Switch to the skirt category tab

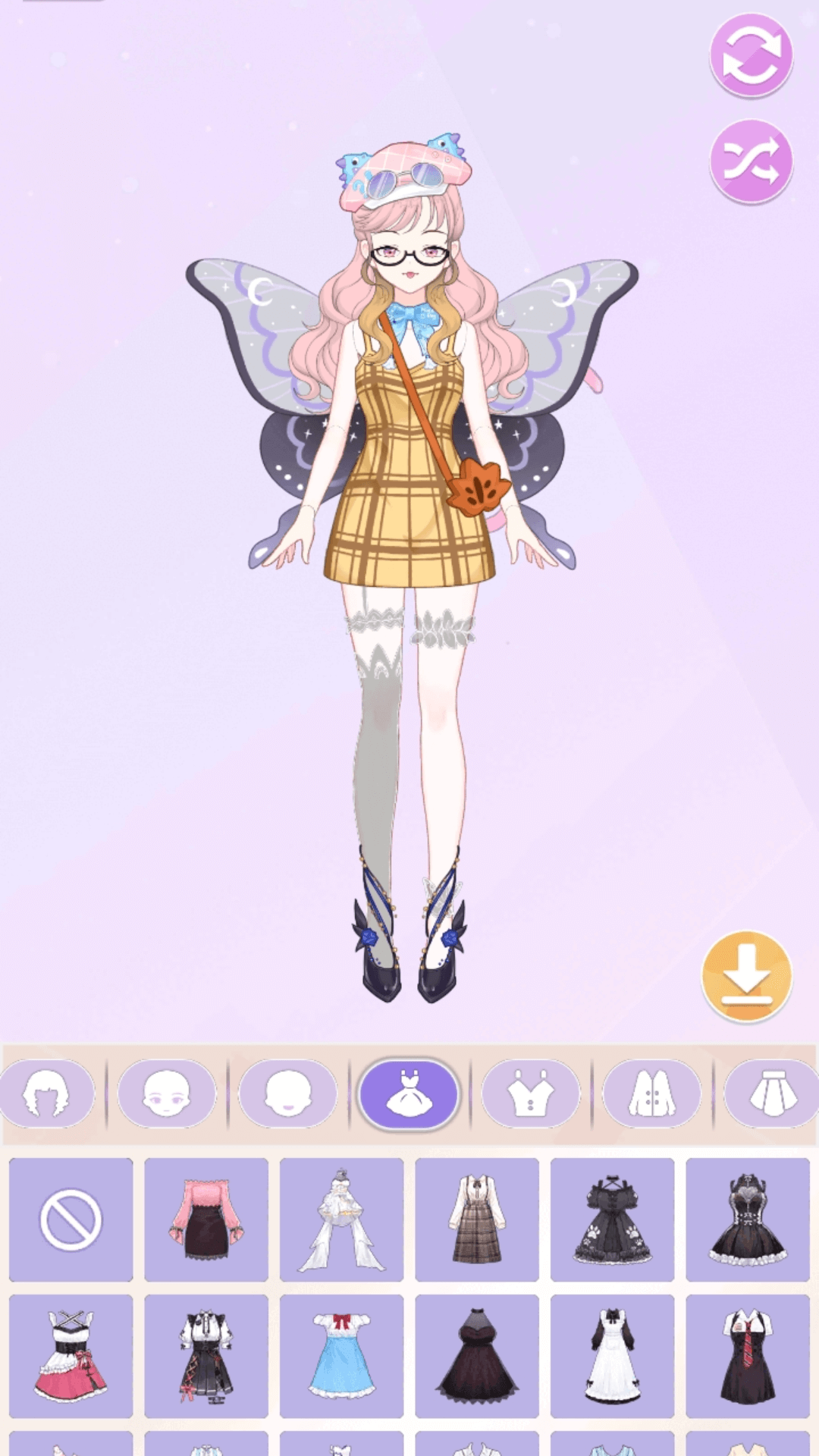772,1094
